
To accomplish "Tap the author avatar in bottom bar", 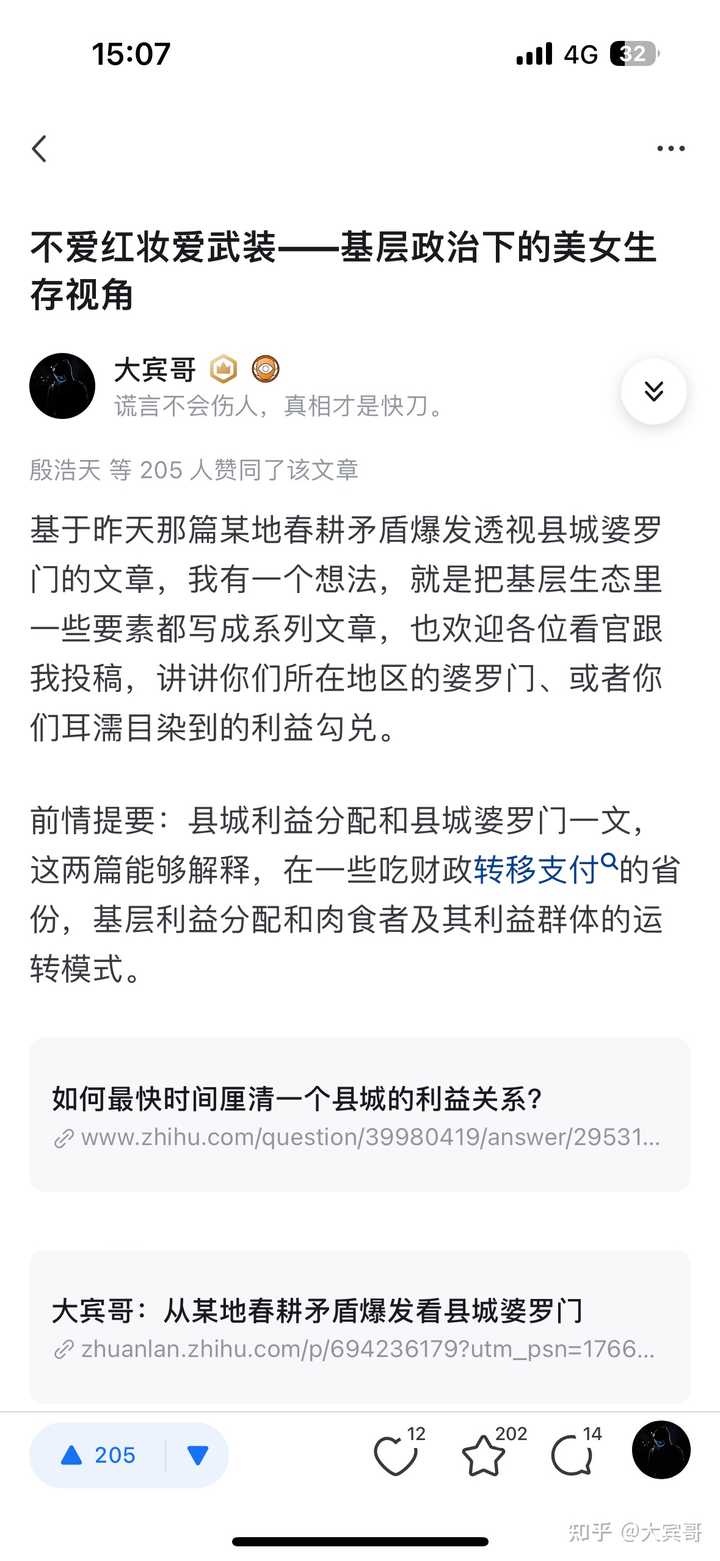I will (661, 1450).
